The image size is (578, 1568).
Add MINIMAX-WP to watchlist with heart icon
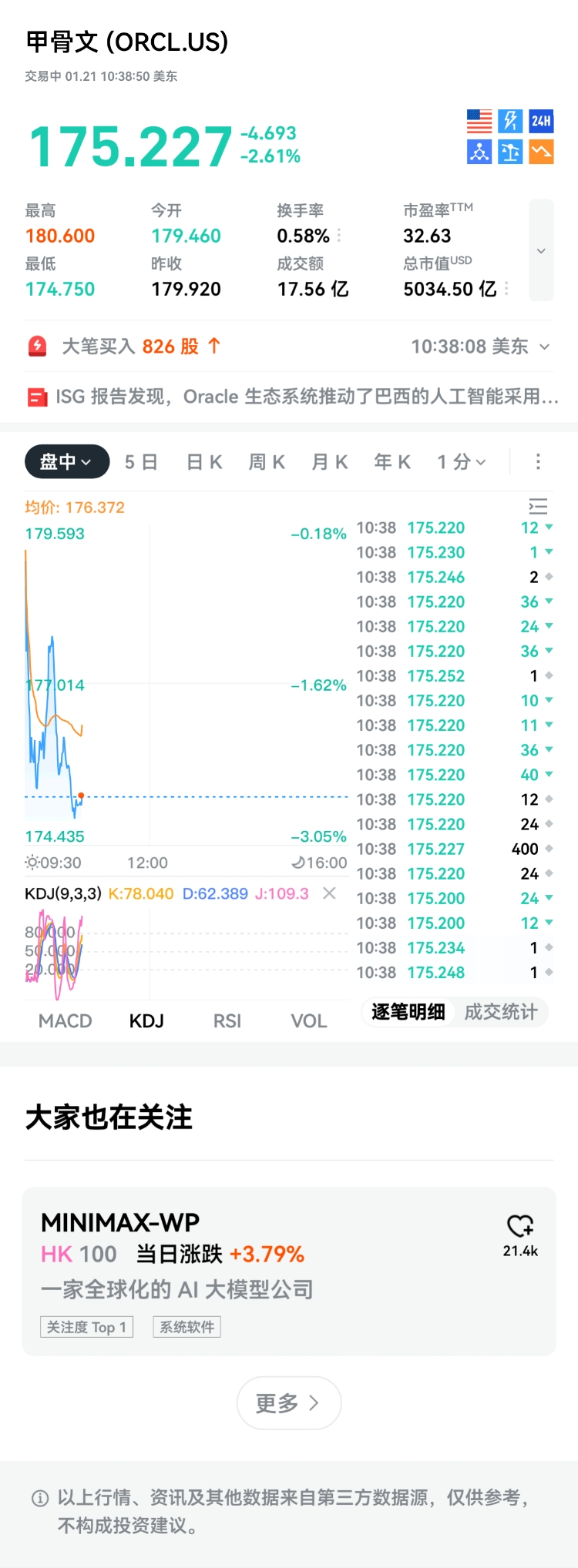coord(520,1226)
